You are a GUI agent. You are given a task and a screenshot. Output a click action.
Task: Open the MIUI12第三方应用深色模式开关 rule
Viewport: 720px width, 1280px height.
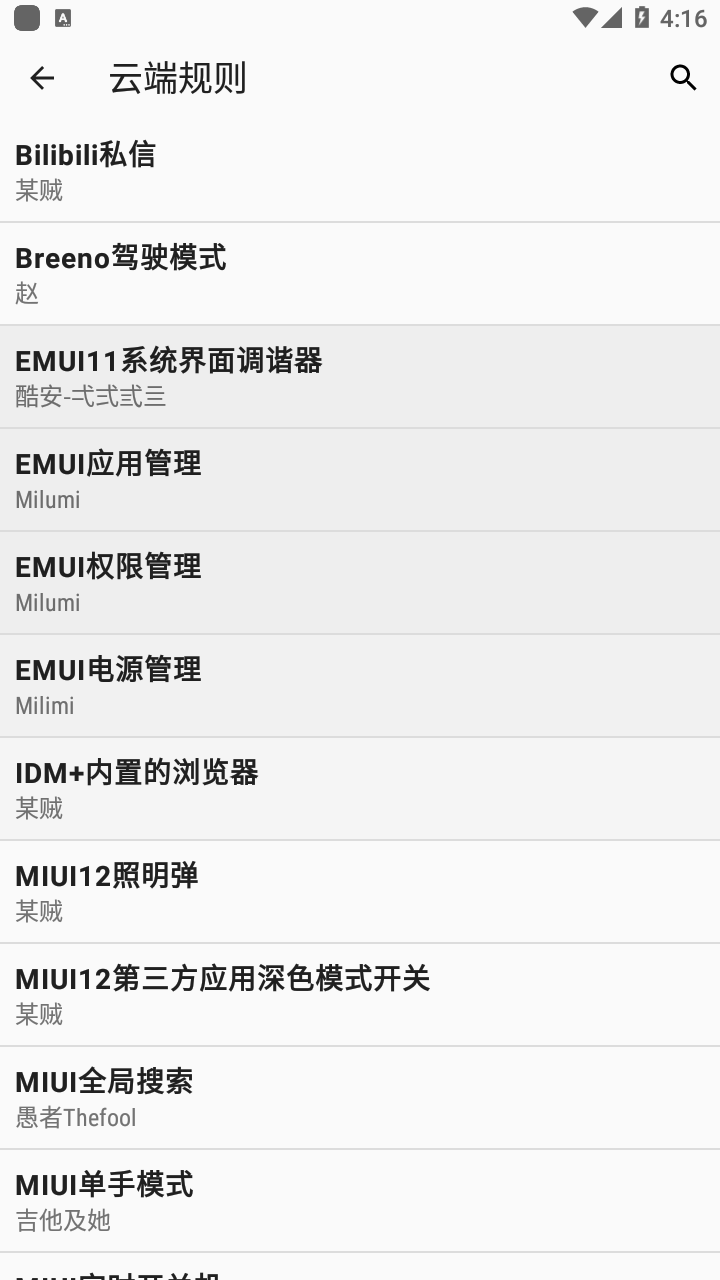click(360, 995)
